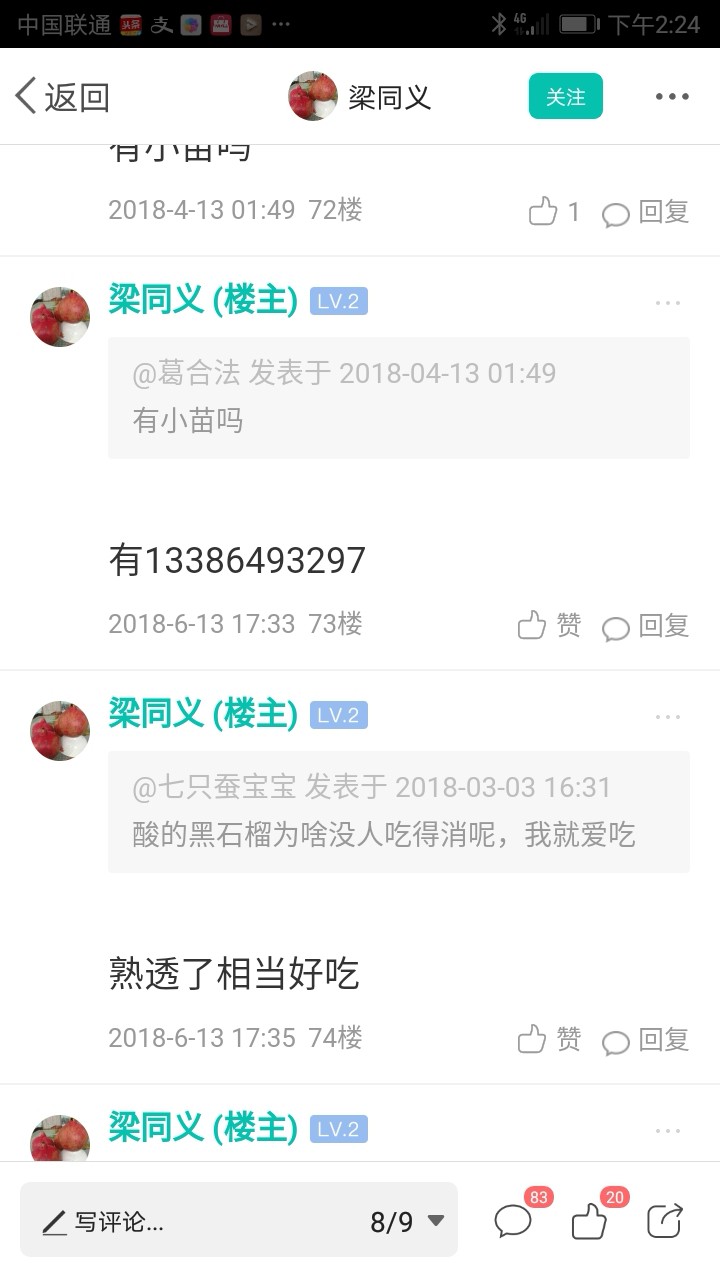Screen dimensions: 720x1280
Task: Reply to the 73楼 comment
Action: point(646,626)
